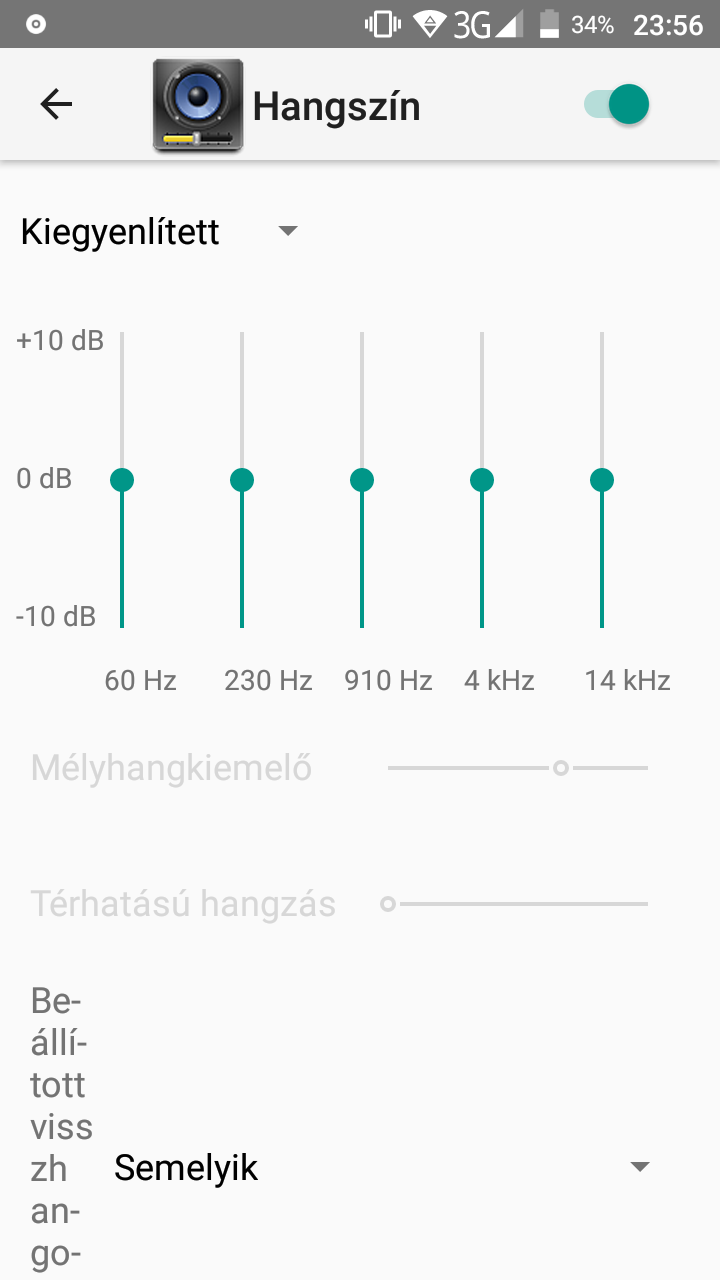Viewport: 720px width, 1280px height.
Task: Go back using the arrow icon
Action: [56, 104]
